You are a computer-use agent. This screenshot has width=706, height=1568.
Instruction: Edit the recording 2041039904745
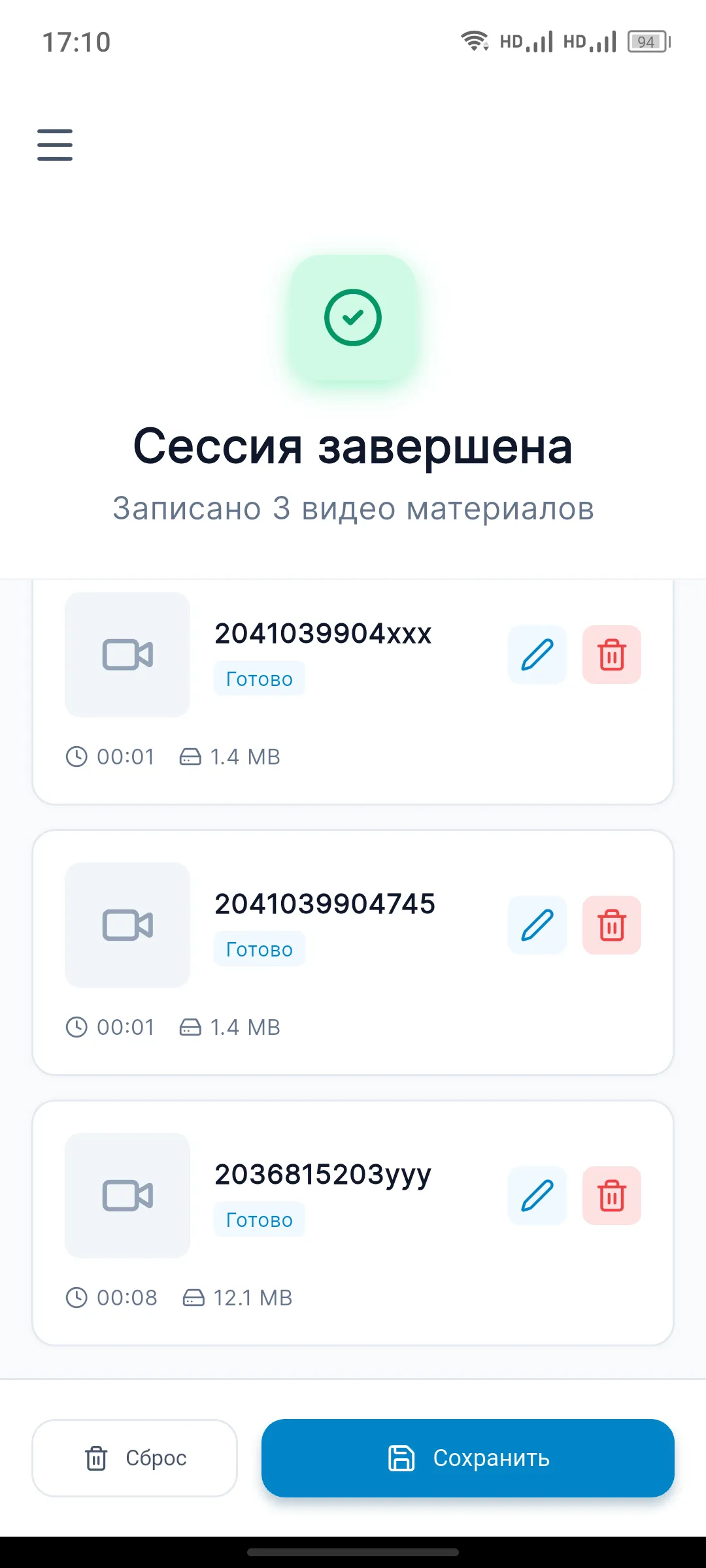pos(536,926)
